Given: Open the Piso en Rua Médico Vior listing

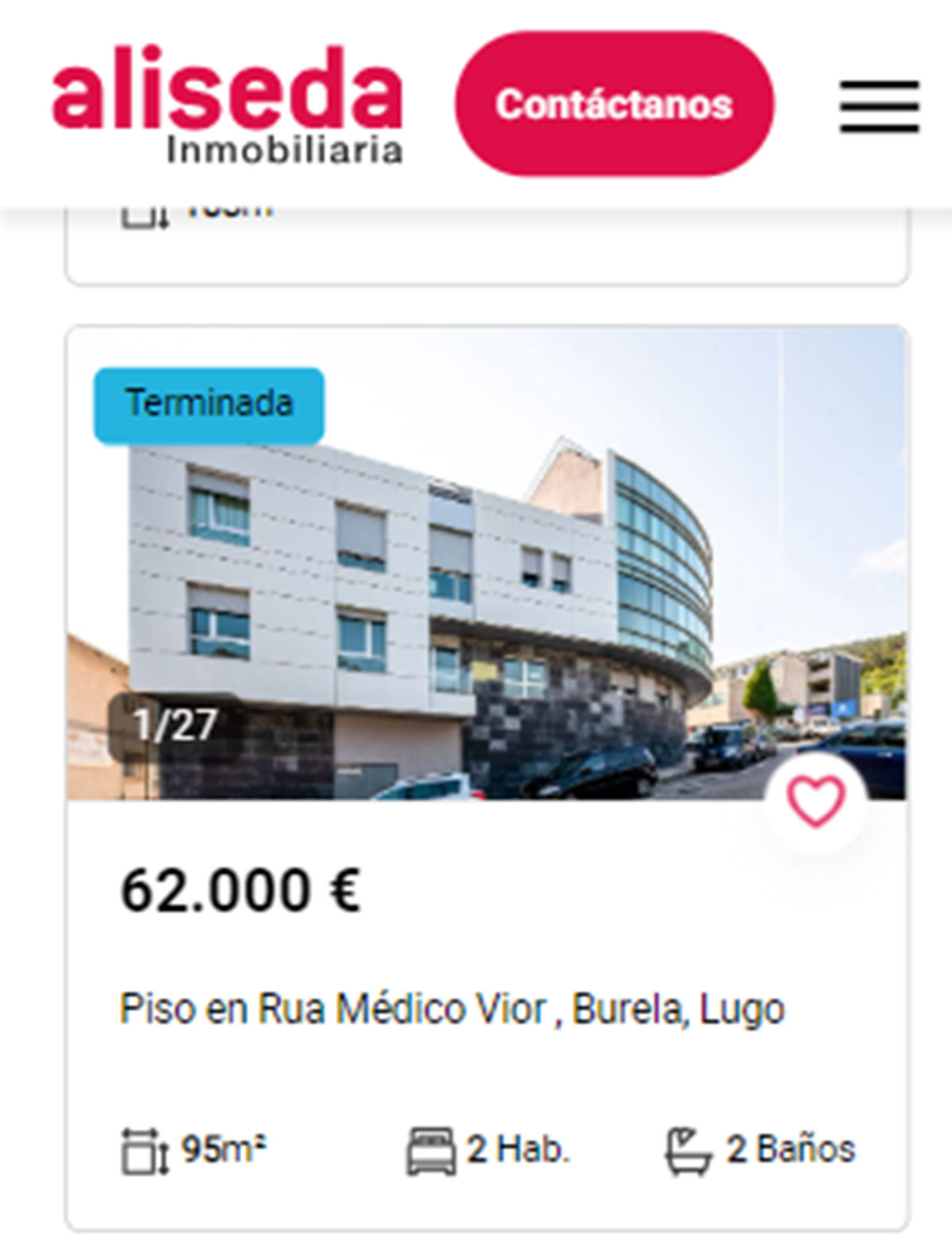Looking at the screenshot, I should pyautogui.click(x=452, y=1009).
